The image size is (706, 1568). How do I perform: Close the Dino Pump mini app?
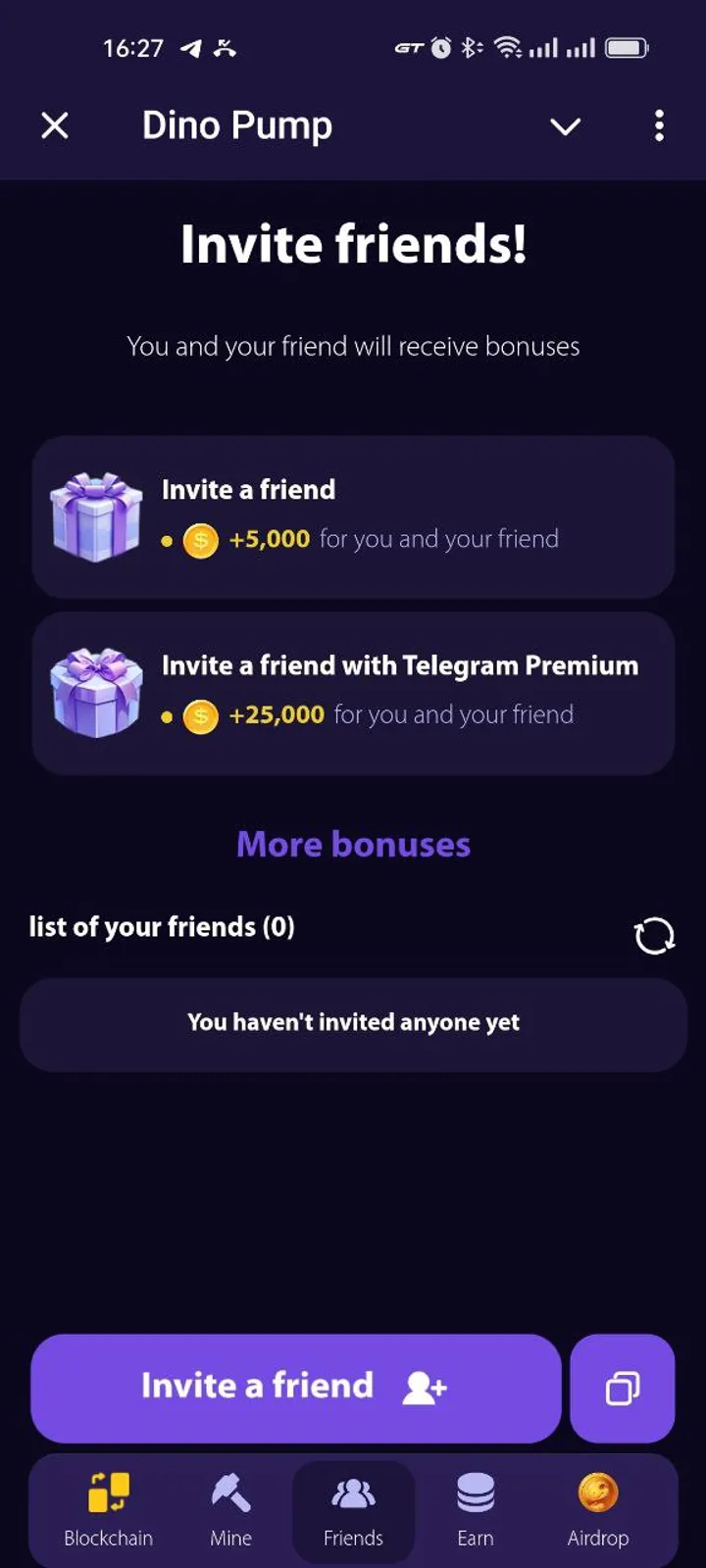pyautogui.click(x=55, y=125)
